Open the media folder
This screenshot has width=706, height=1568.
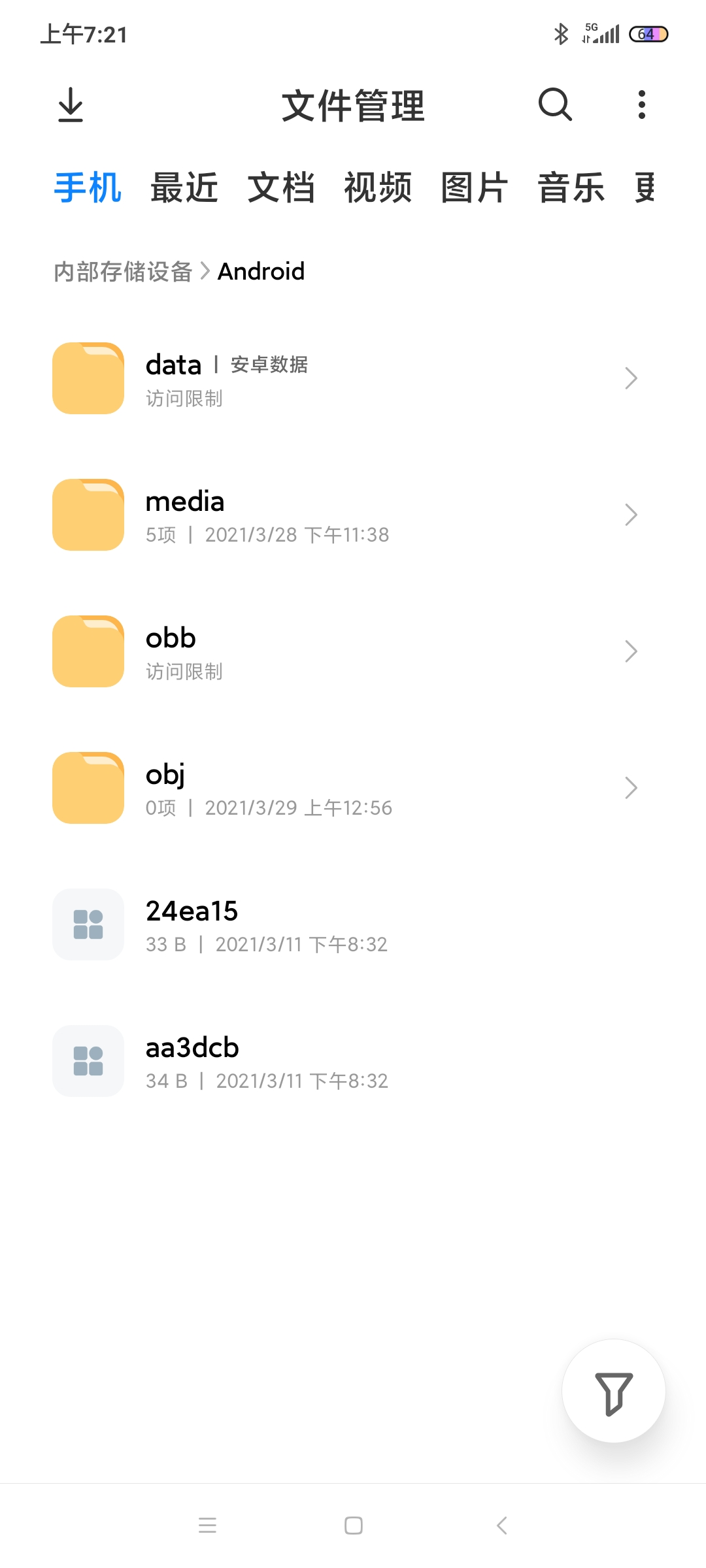tap(353, 515)
